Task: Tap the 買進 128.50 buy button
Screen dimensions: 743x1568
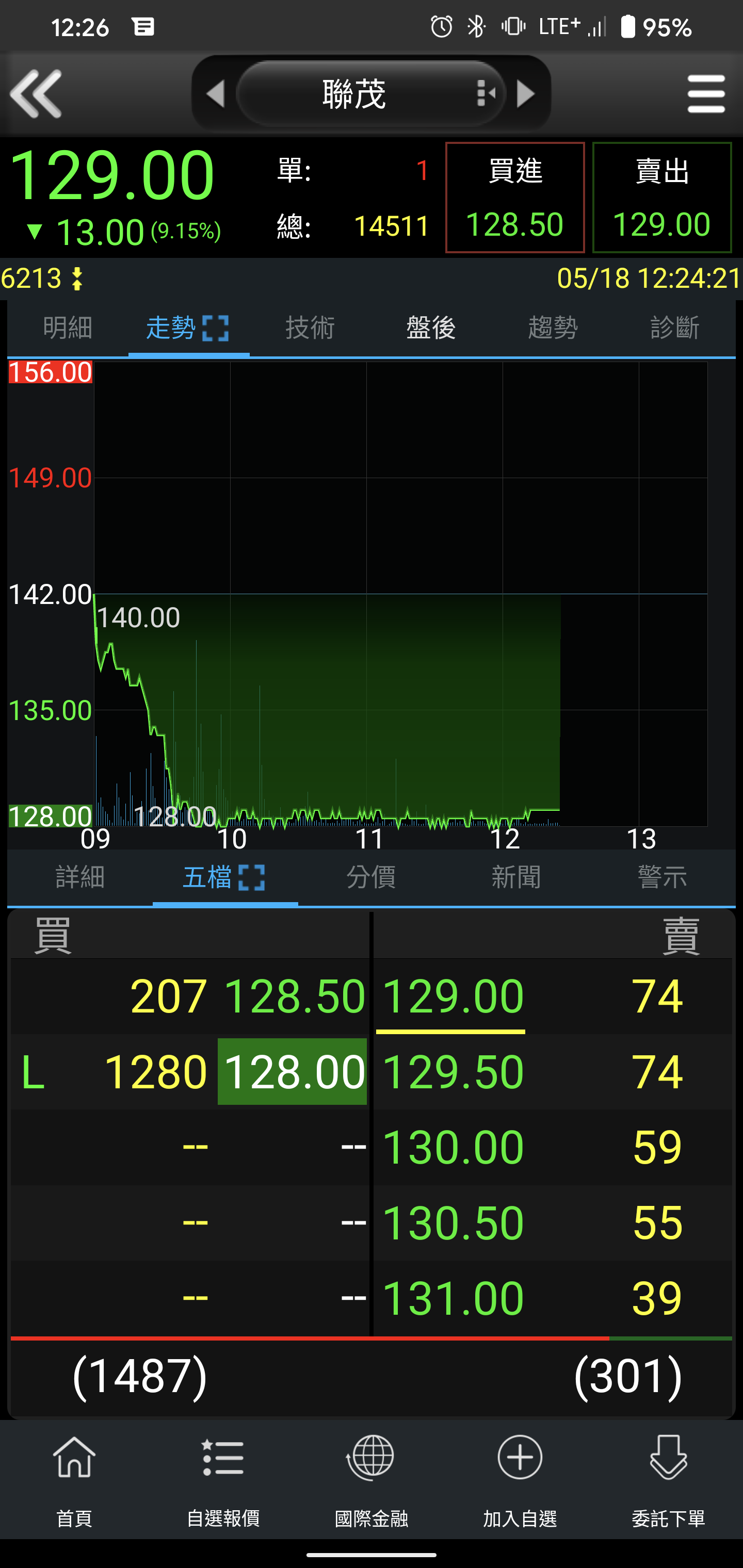Action: (514, 197)
